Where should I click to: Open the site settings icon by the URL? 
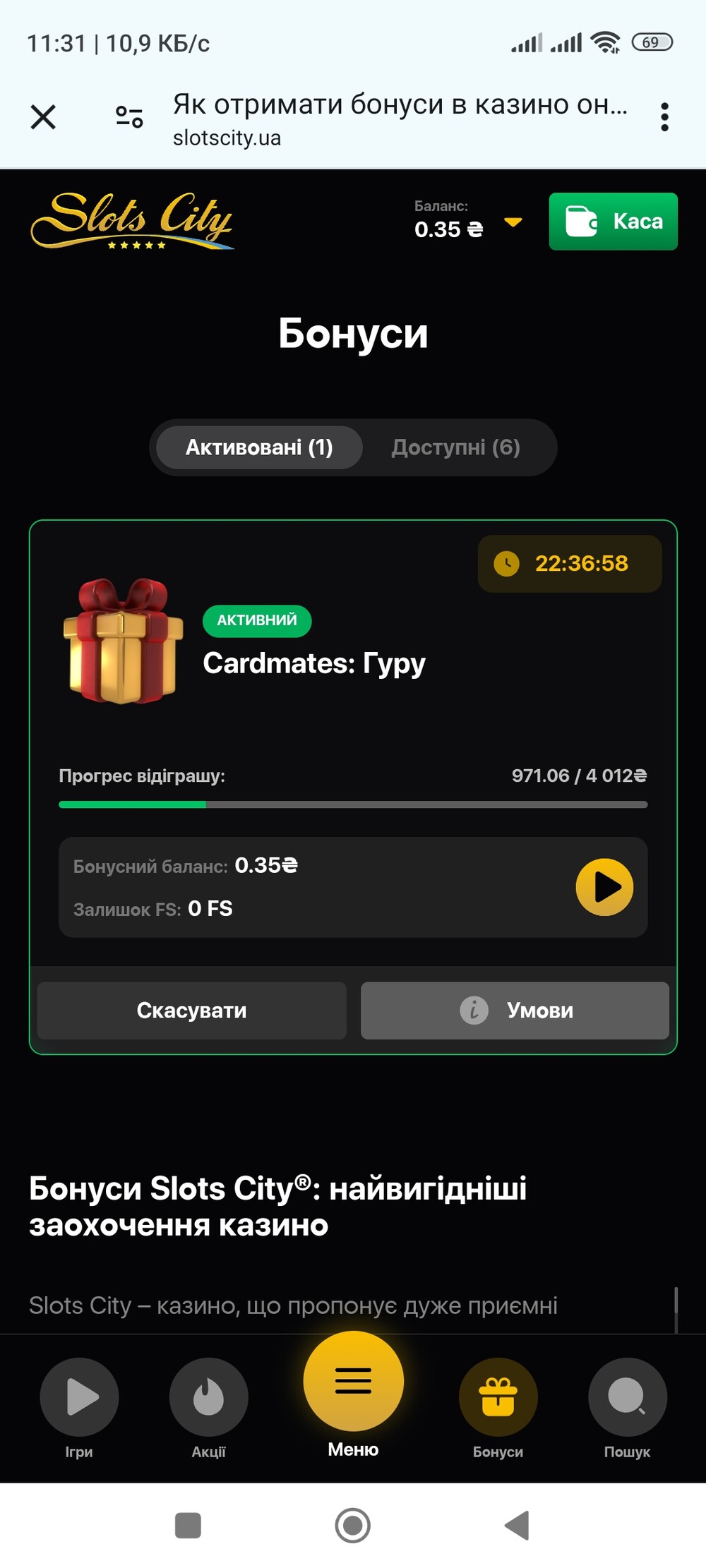tap(129, 116)
